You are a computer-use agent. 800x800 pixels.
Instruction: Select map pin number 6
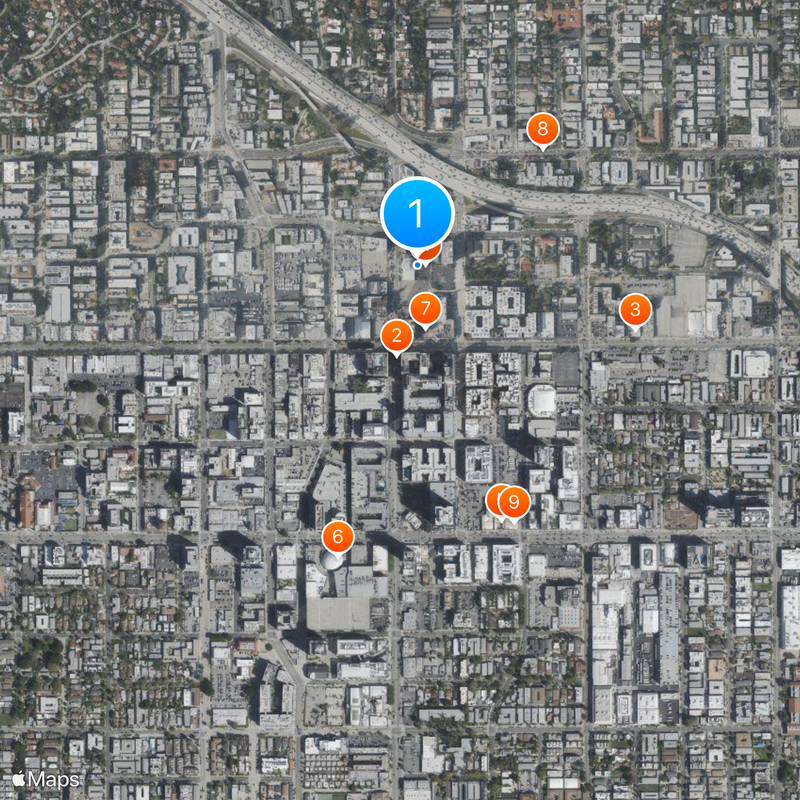point(338,537)
